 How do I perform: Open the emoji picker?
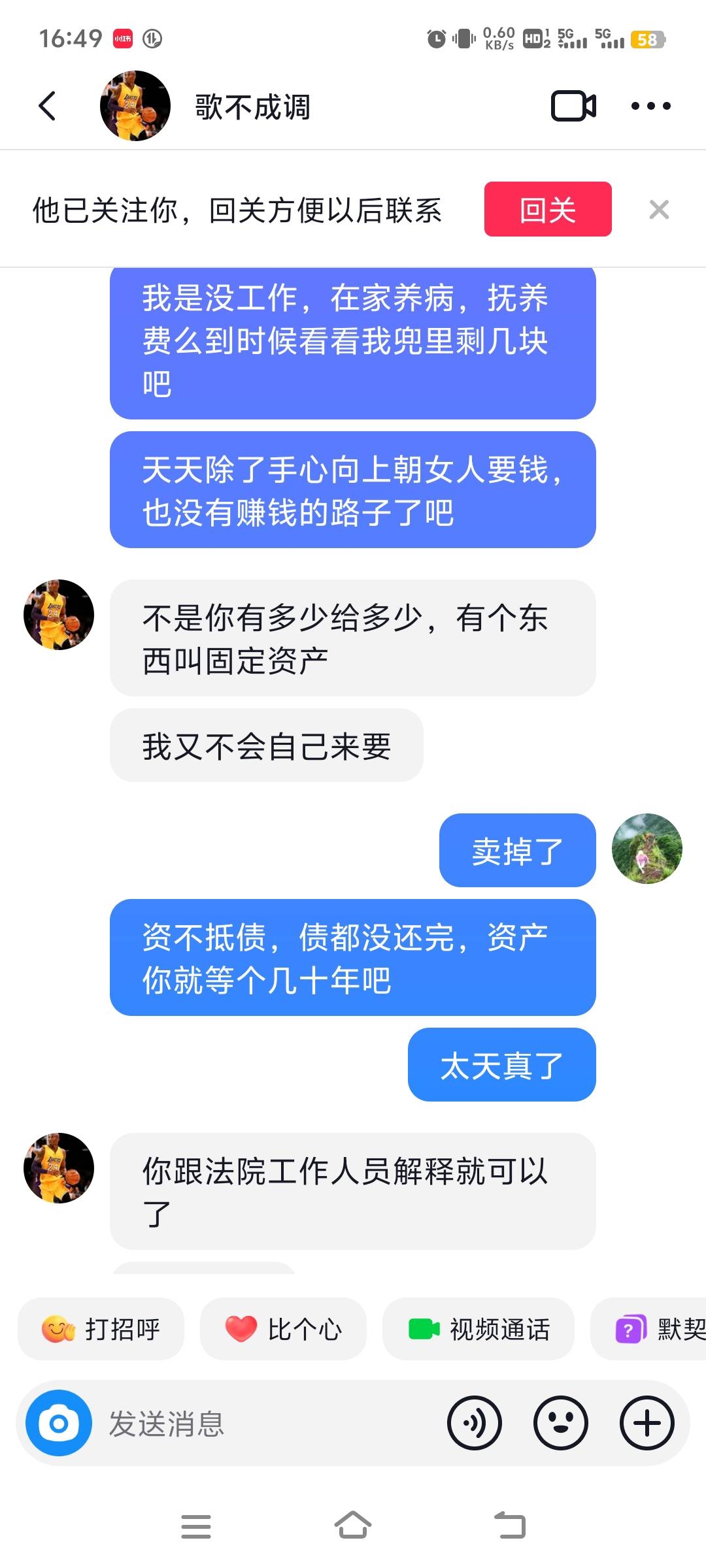560,1423
